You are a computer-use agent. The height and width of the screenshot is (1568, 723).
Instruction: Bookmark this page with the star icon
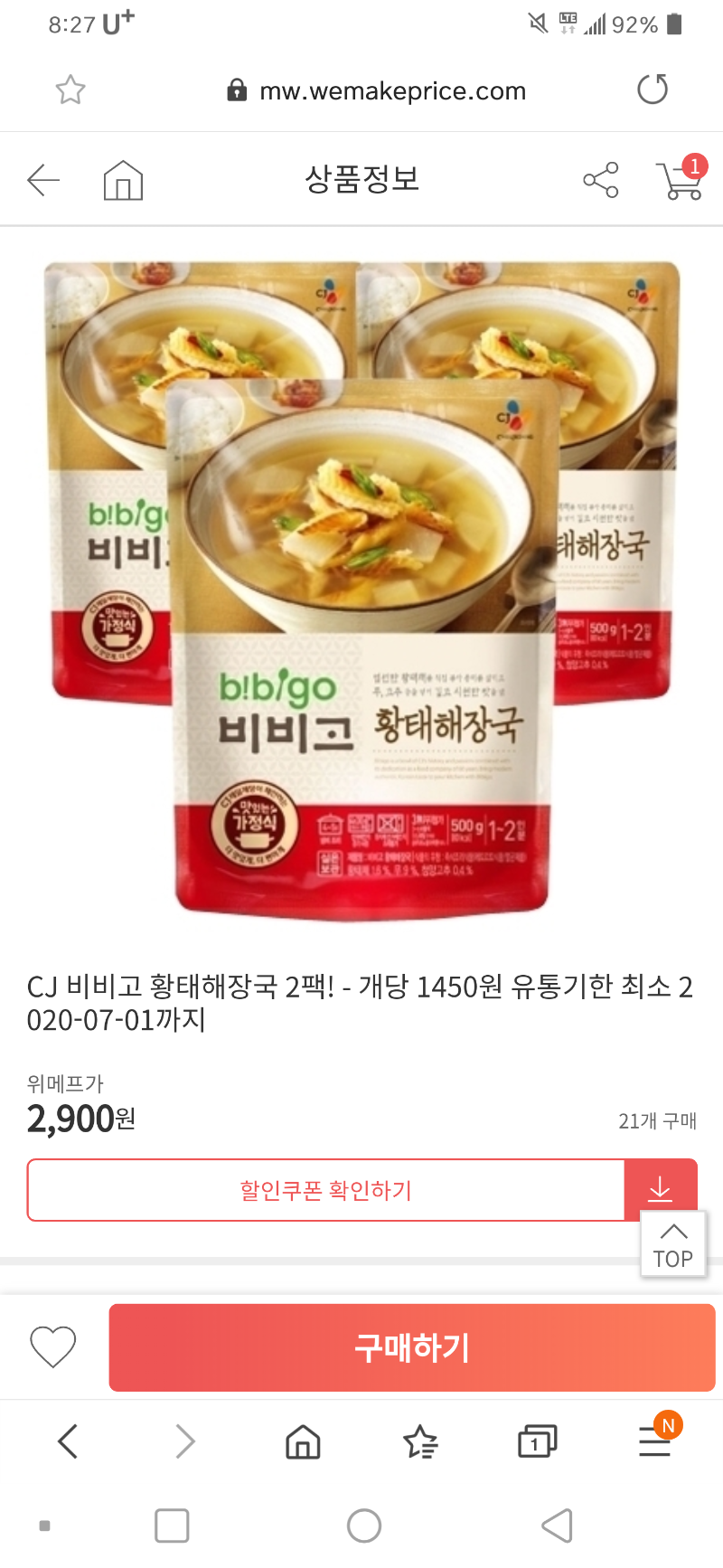click(x=70, y=90)
